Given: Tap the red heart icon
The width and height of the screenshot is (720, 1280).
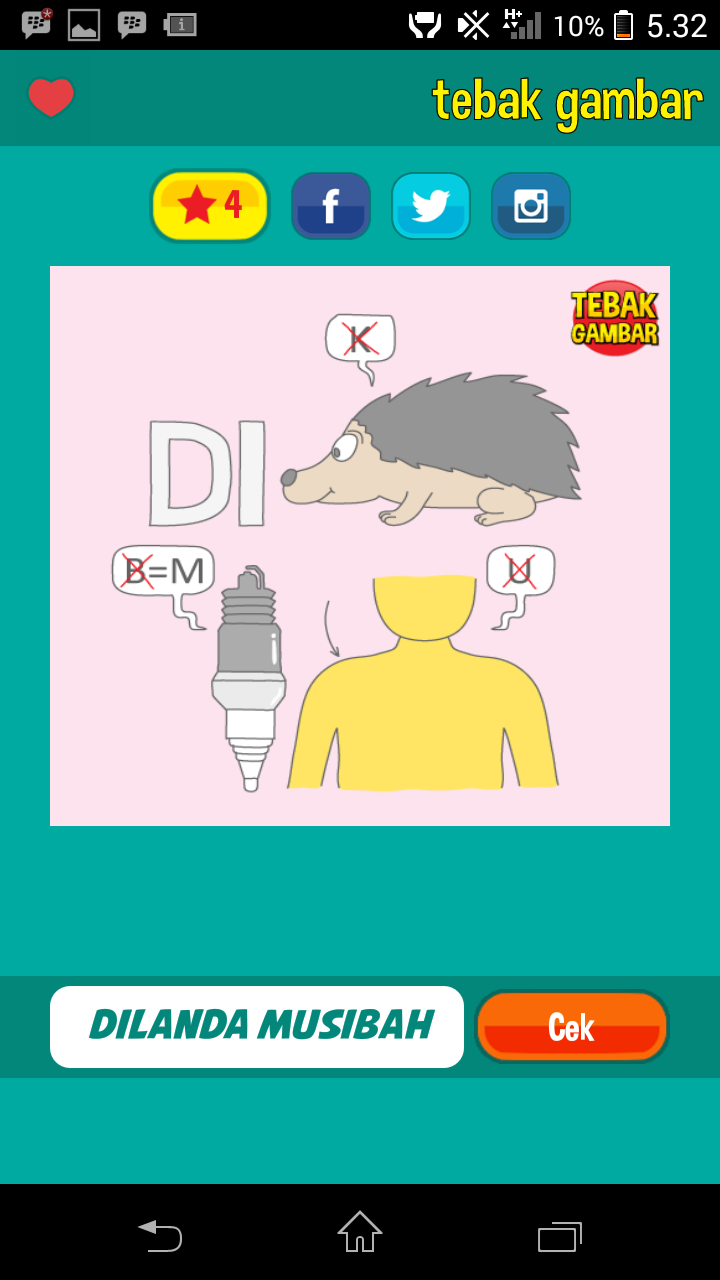Looking at the screenshot, I should point(51,98).
